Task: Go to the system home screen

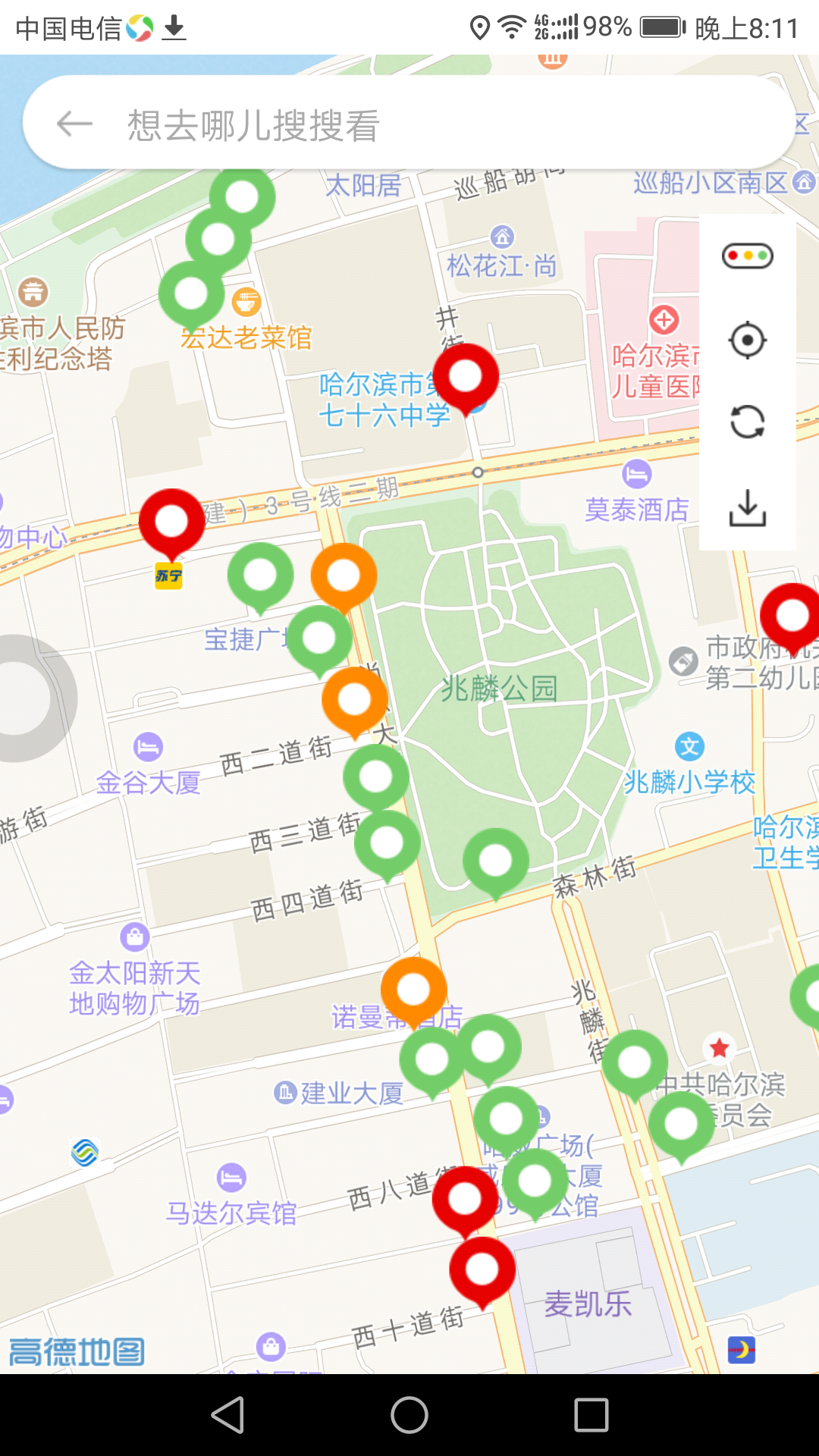Action: (x=409, y=1415)
